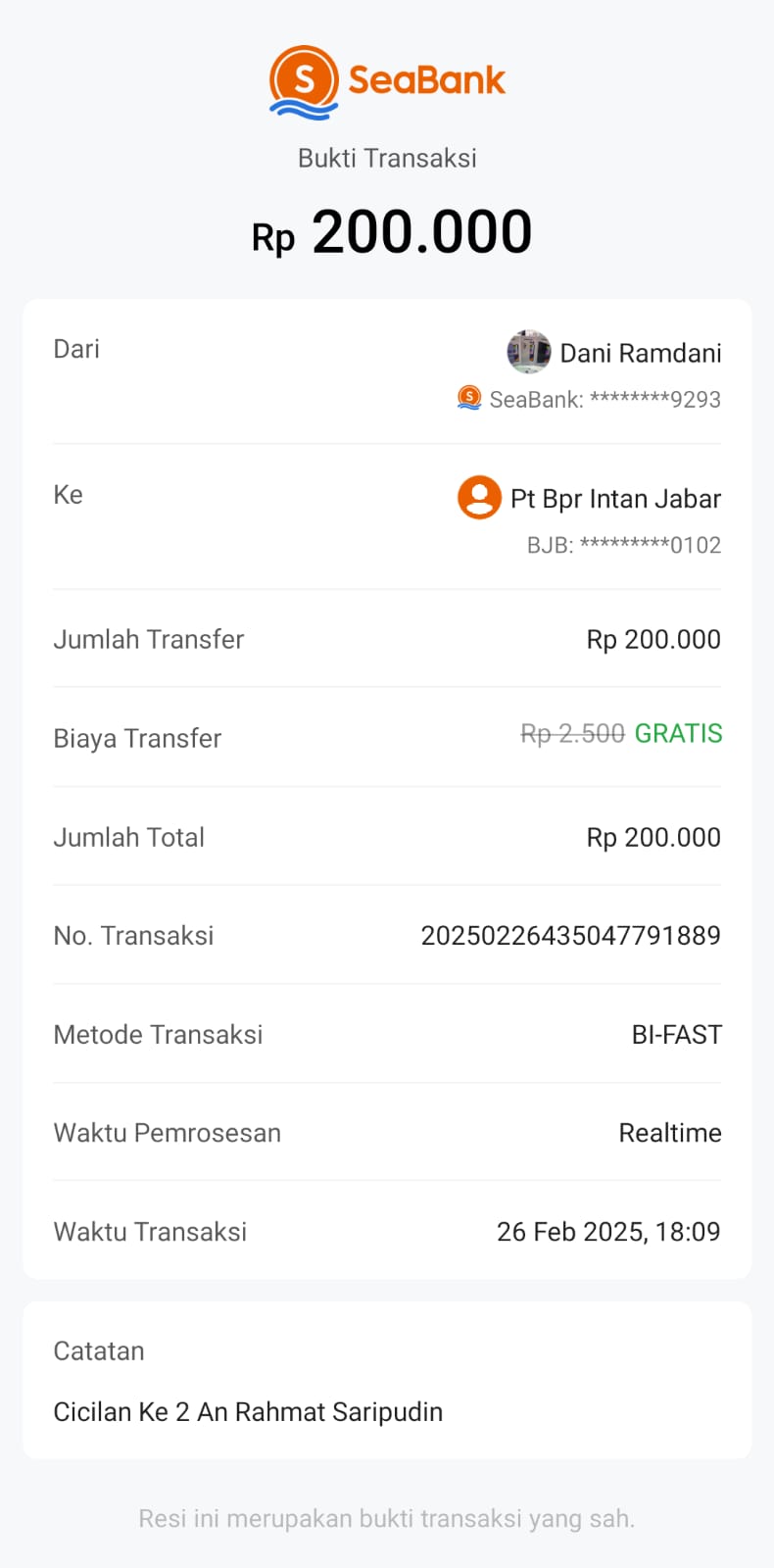Click the masked BJB account number
The image size is (774, 1568).
(626, 545)
